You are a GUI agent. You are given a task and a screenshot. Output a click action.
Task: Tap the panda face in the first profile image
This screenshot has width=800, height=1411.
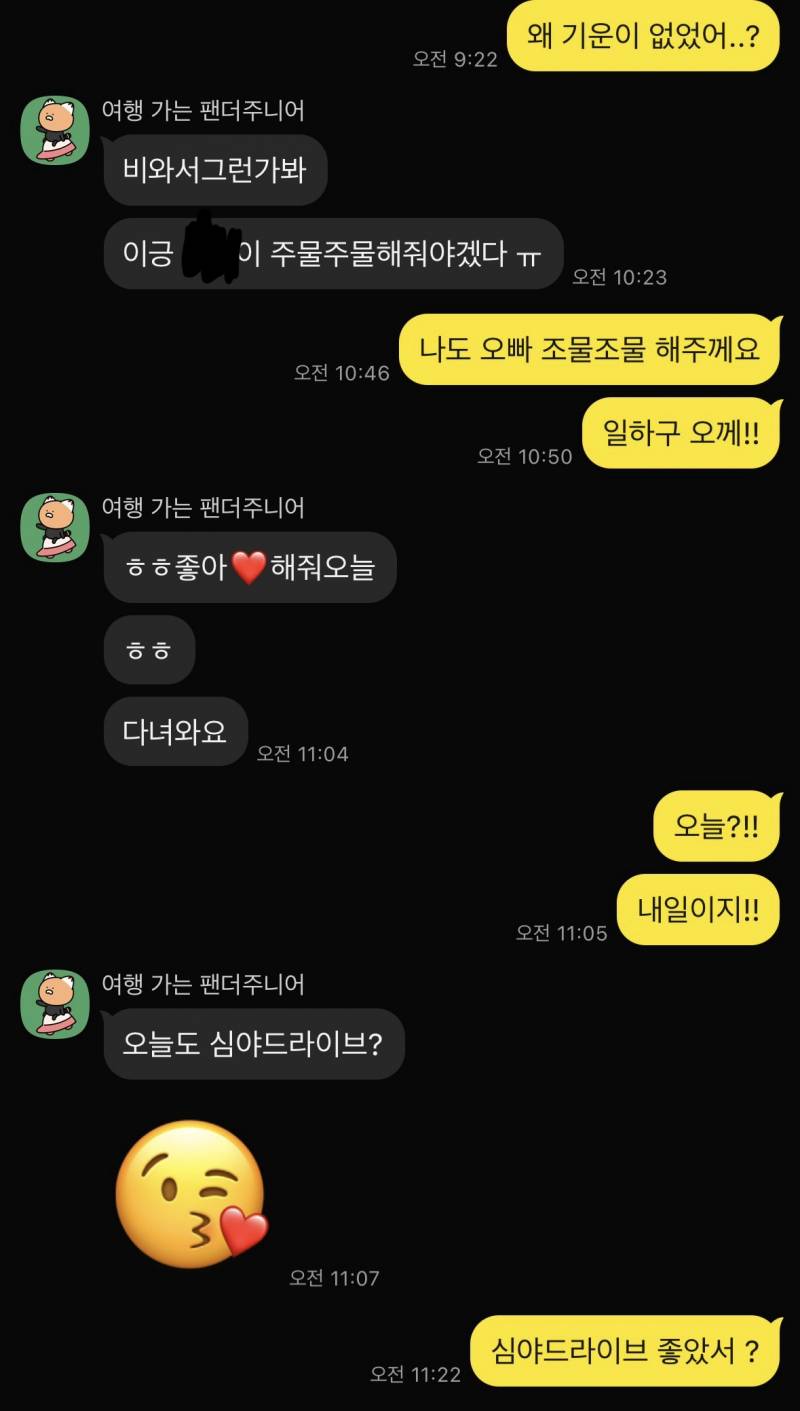pos(55,118)
